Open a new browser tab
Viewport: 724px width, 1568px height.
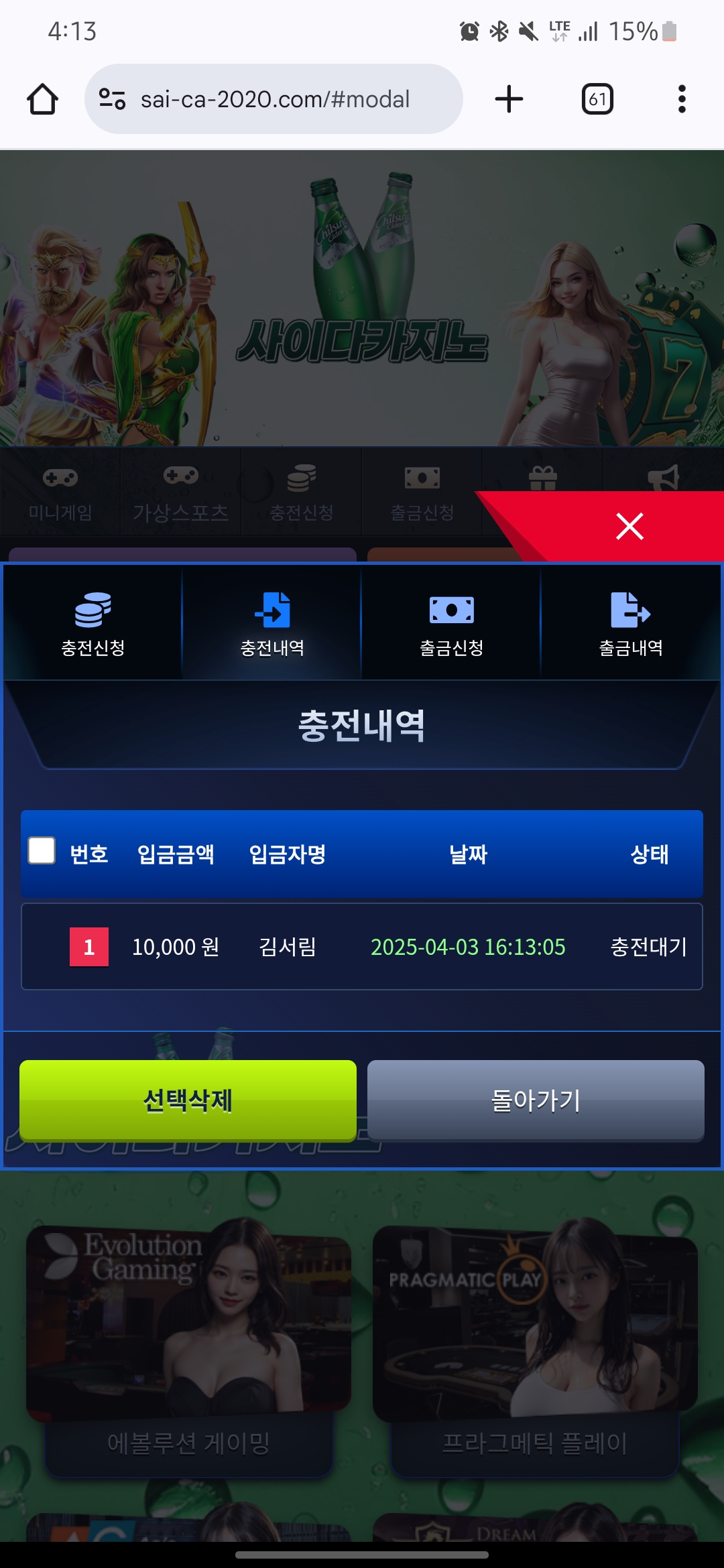pos(509,99)
